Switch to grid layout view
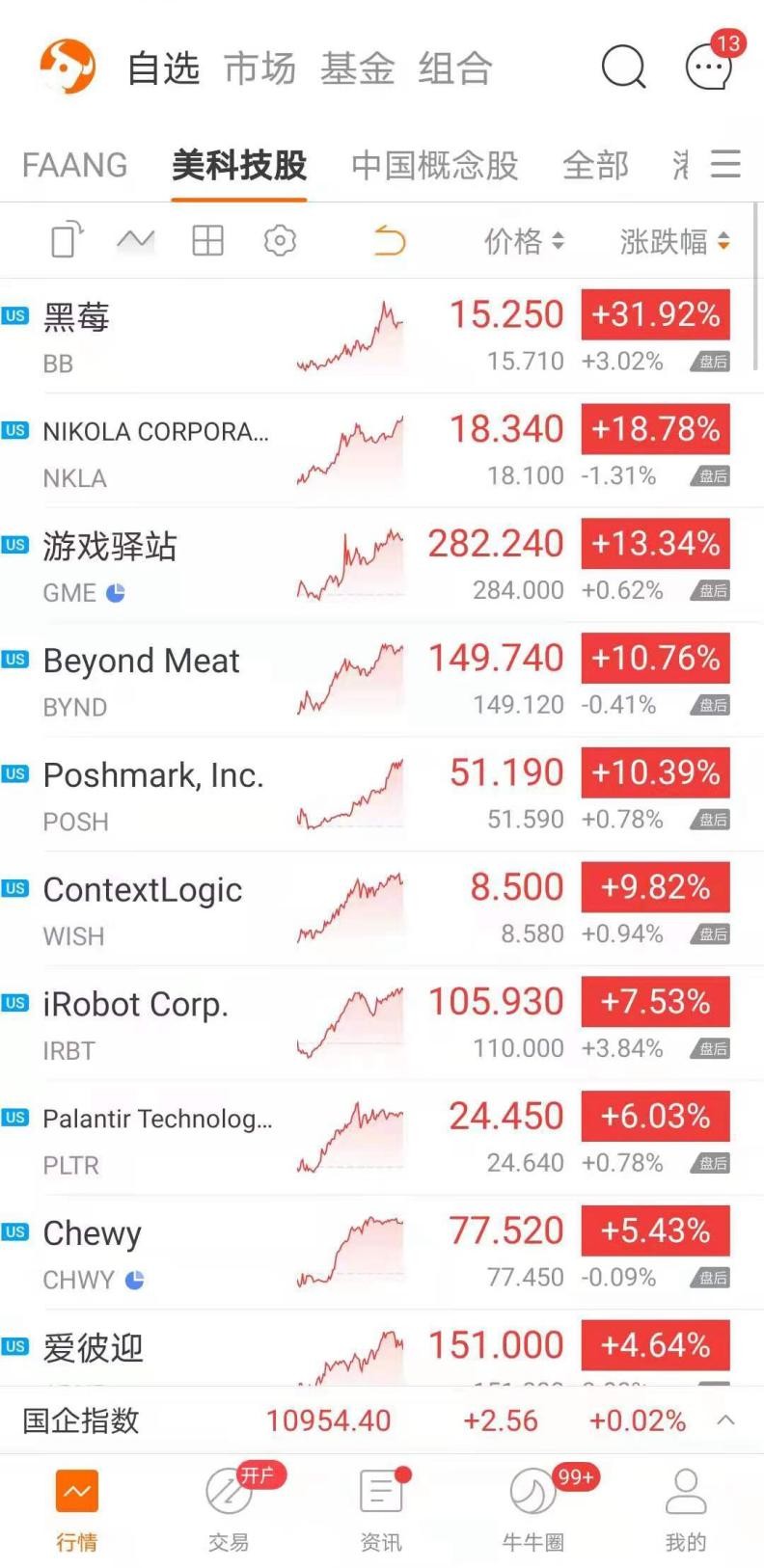Viewport: 764px width, 1568px height. click(x=207, y=240)
